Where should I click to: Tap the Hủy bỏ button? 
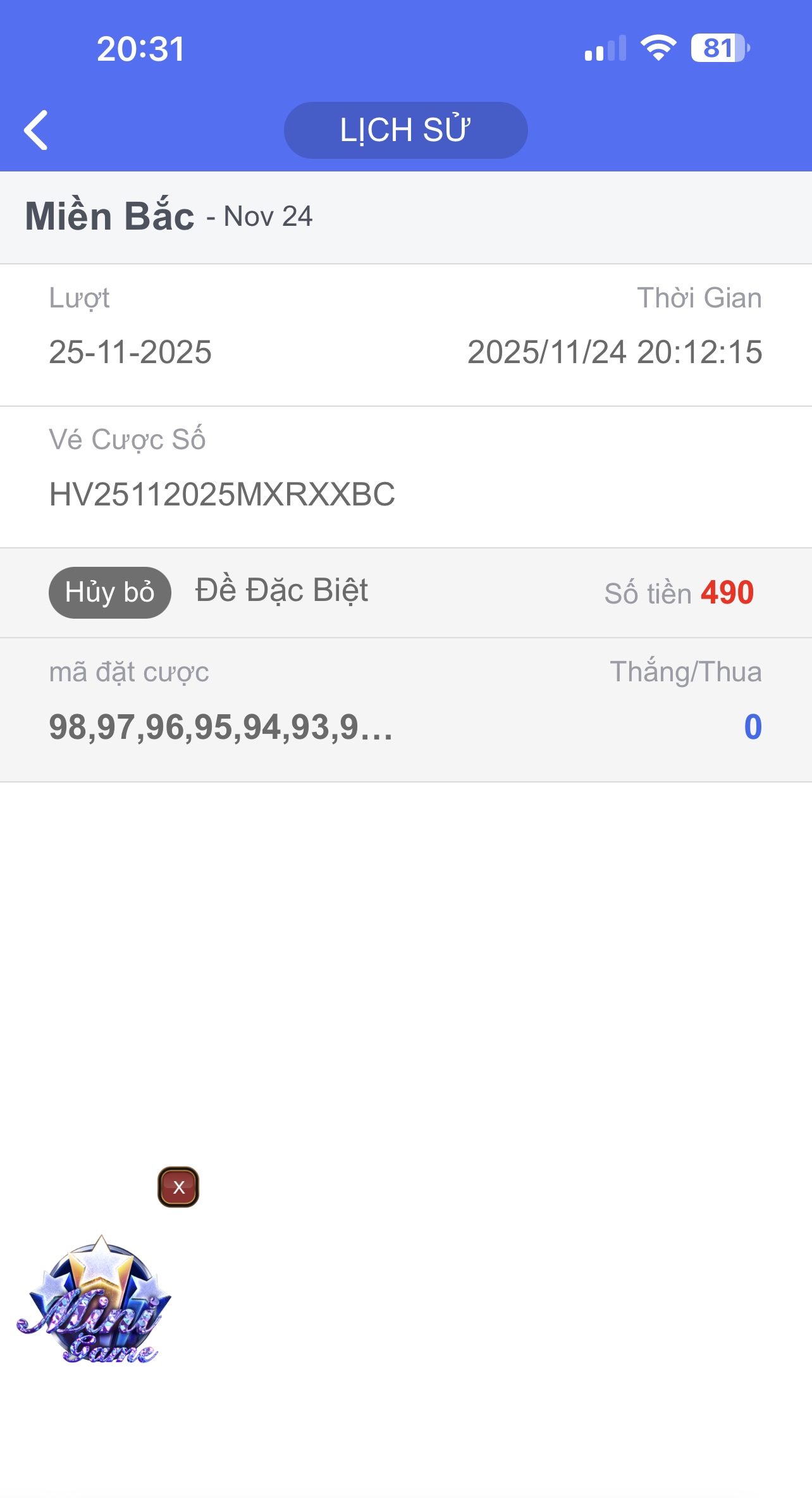(x=109, y=592)
